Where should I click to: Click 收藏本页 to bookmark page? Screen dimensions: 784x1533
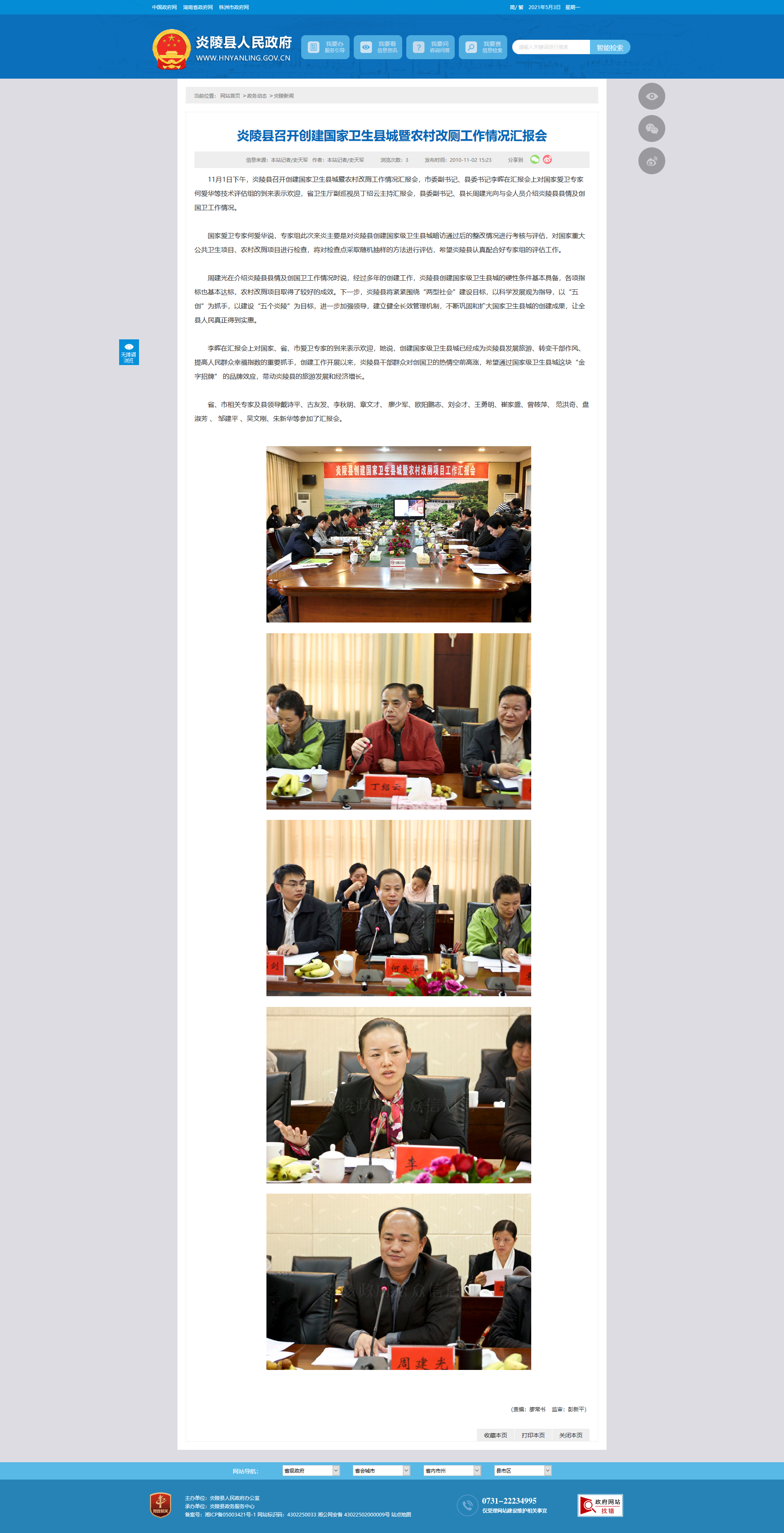click(x=496, y=1435)
